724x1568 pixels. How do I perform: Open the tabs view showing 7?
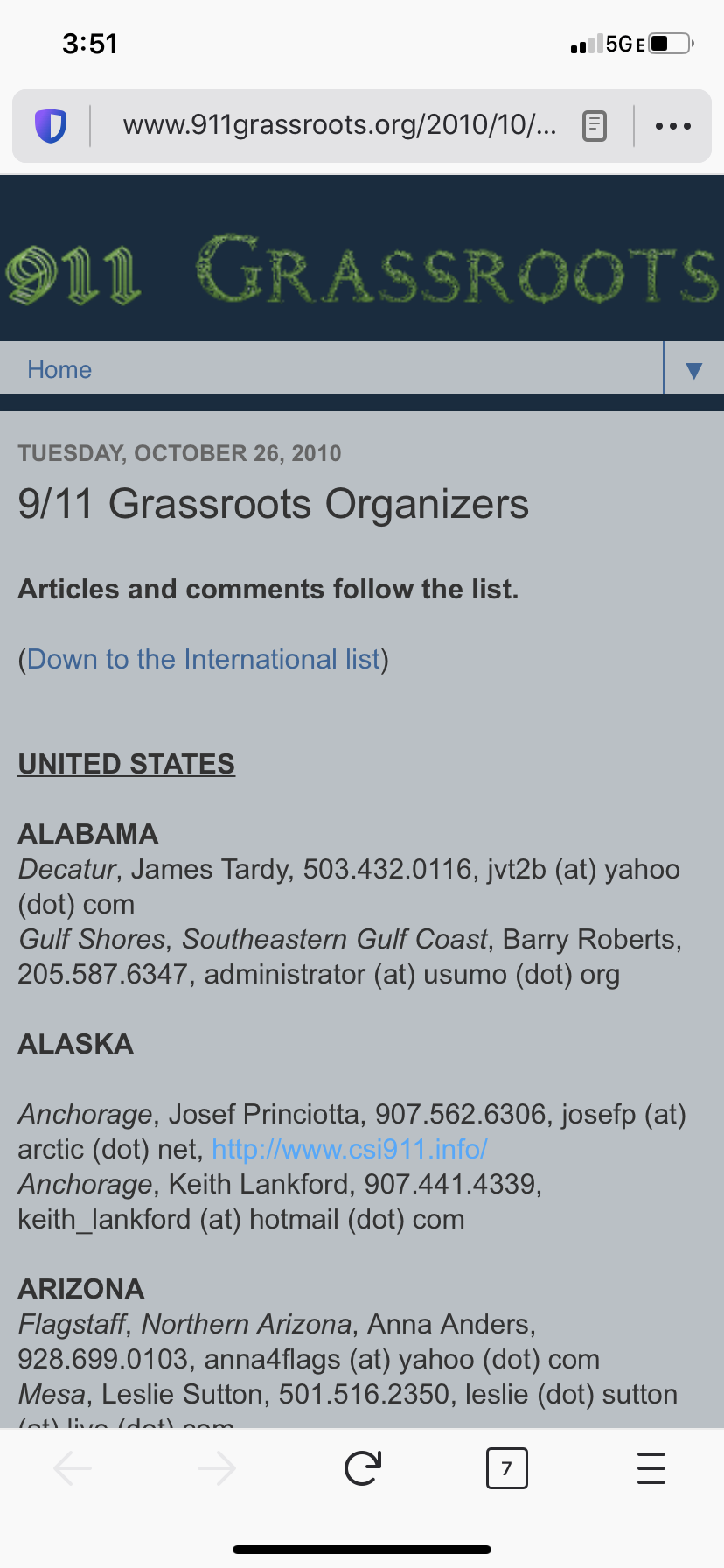(506, 1468)
